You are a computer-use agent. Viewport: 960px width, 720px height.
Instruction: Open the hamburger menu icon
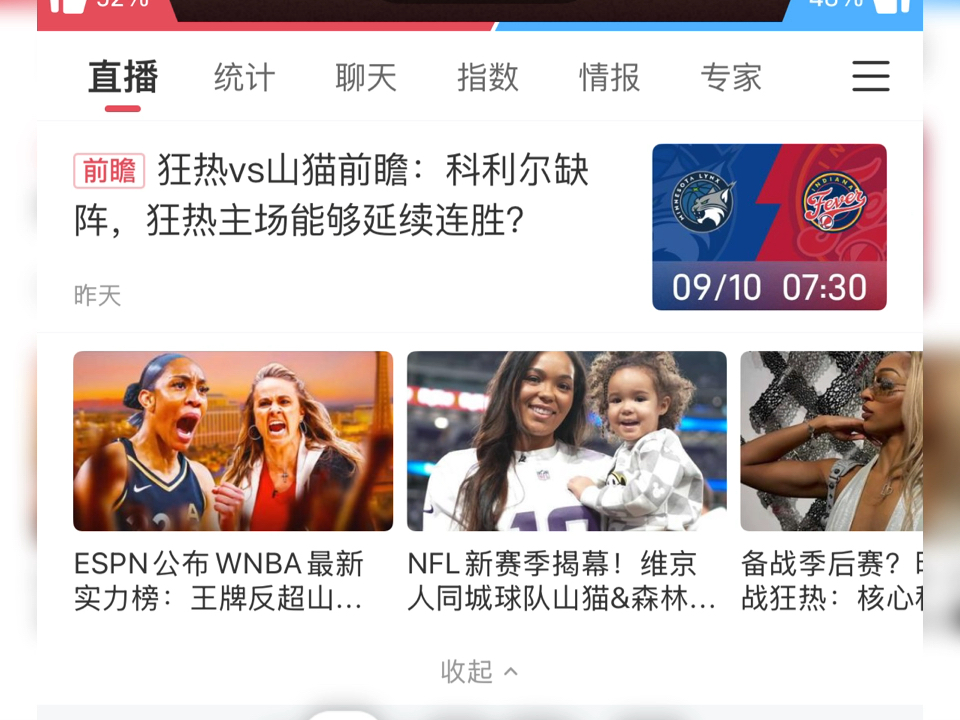pos(870,77)
